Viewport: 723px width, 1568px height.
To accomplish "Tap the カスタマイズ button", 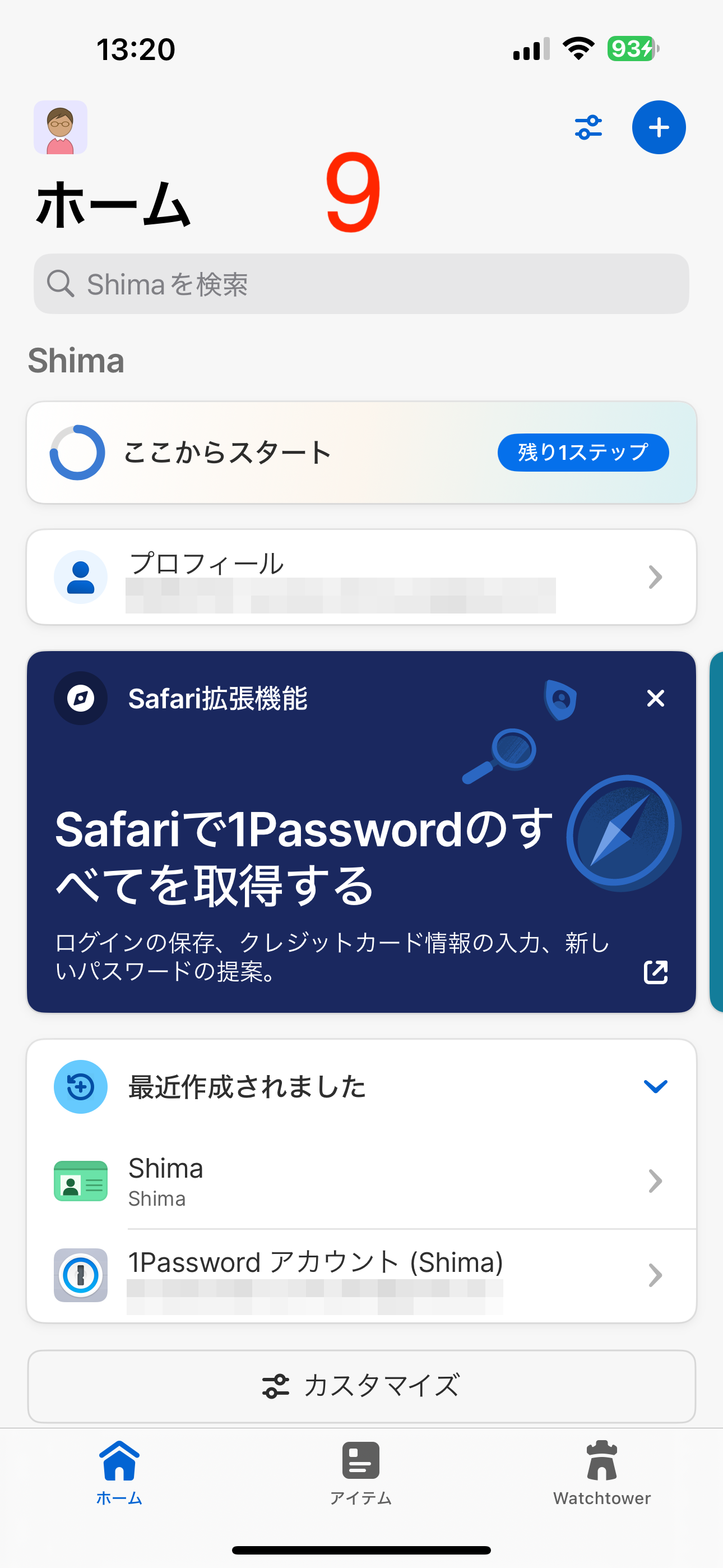I will pos(361,1386).
